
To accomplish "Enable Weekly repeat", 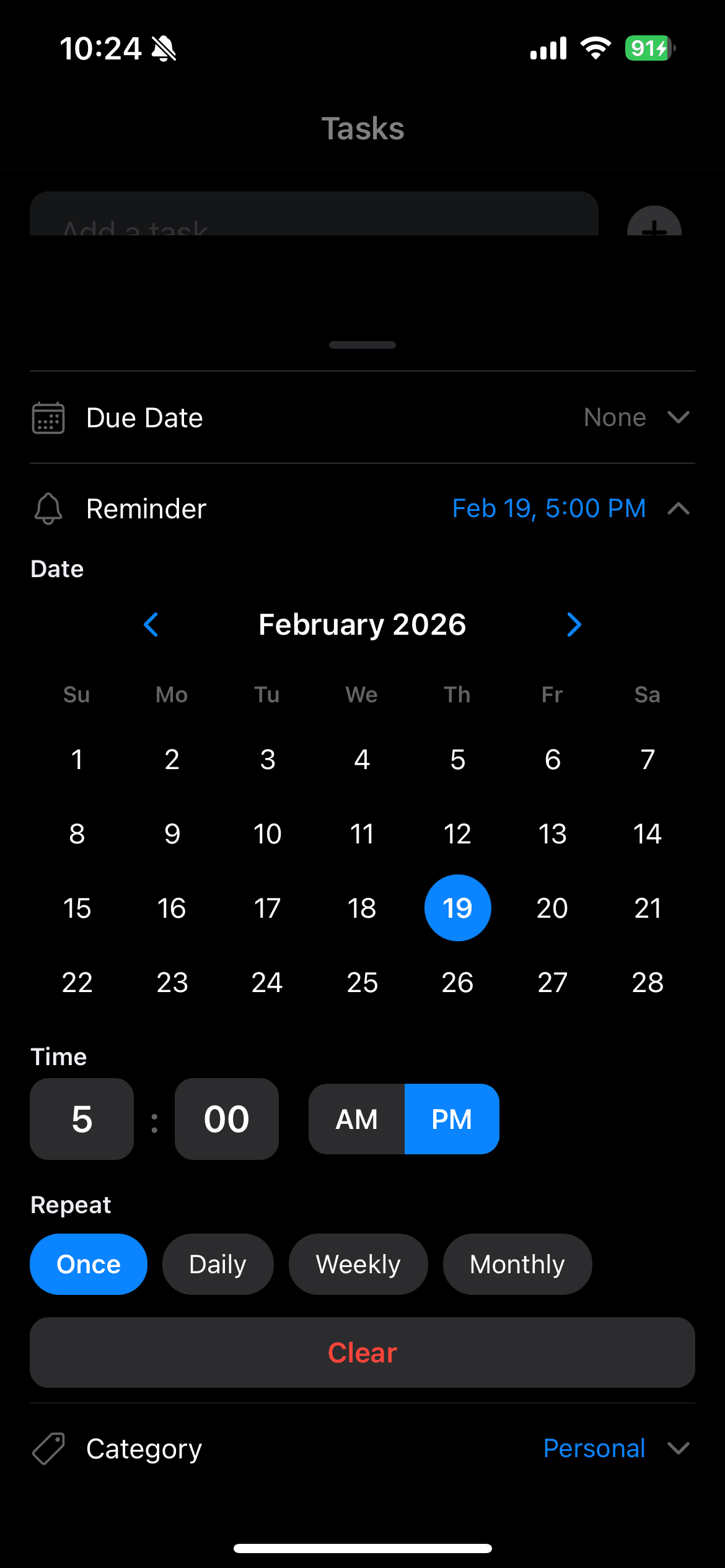I will coord(358,1264).
